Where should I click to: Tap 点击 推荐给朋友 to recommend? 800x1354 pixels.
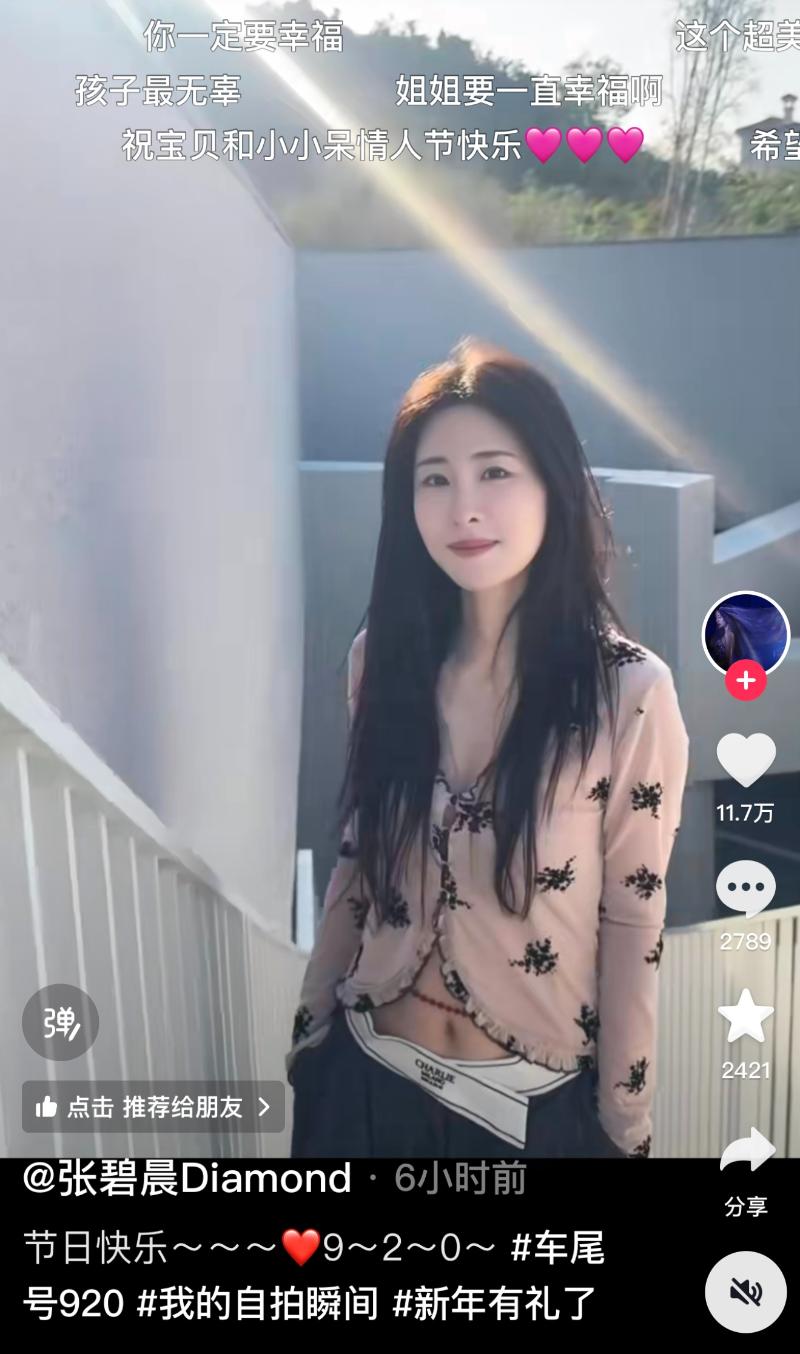153,1106
